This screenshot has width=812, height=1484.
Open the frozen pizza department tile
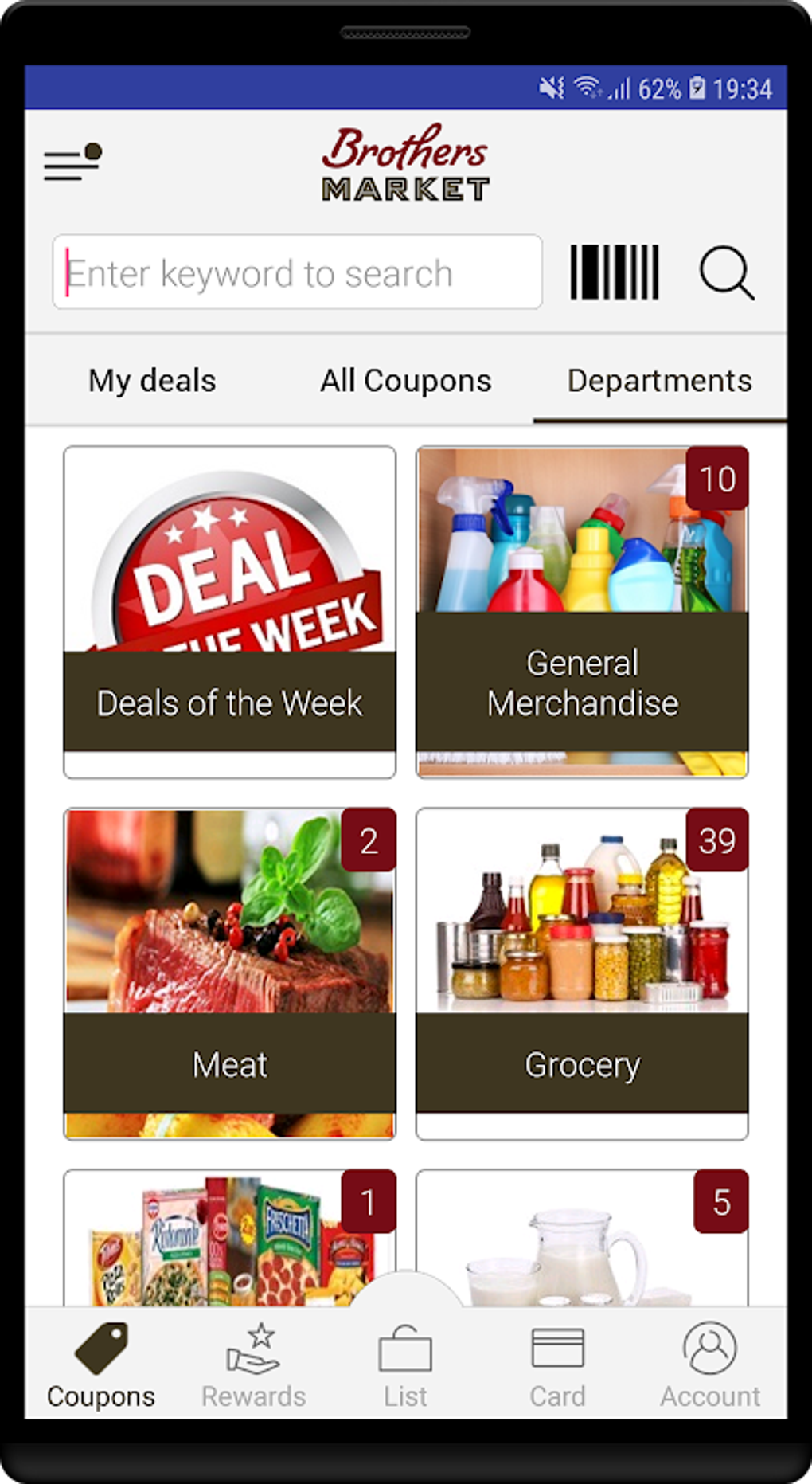tap(229, 1239)
